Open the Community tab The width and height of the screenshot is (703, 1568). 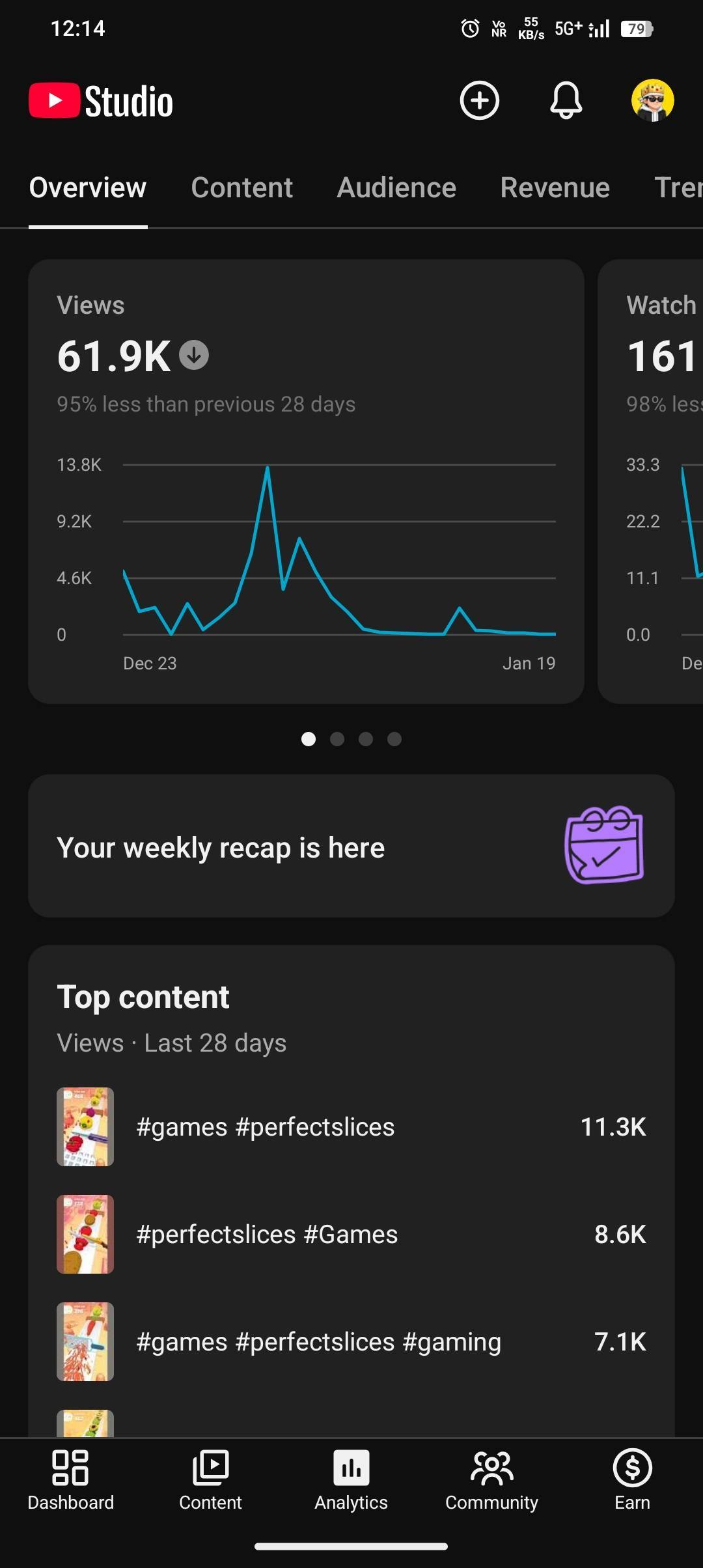tap(491, 1479)
